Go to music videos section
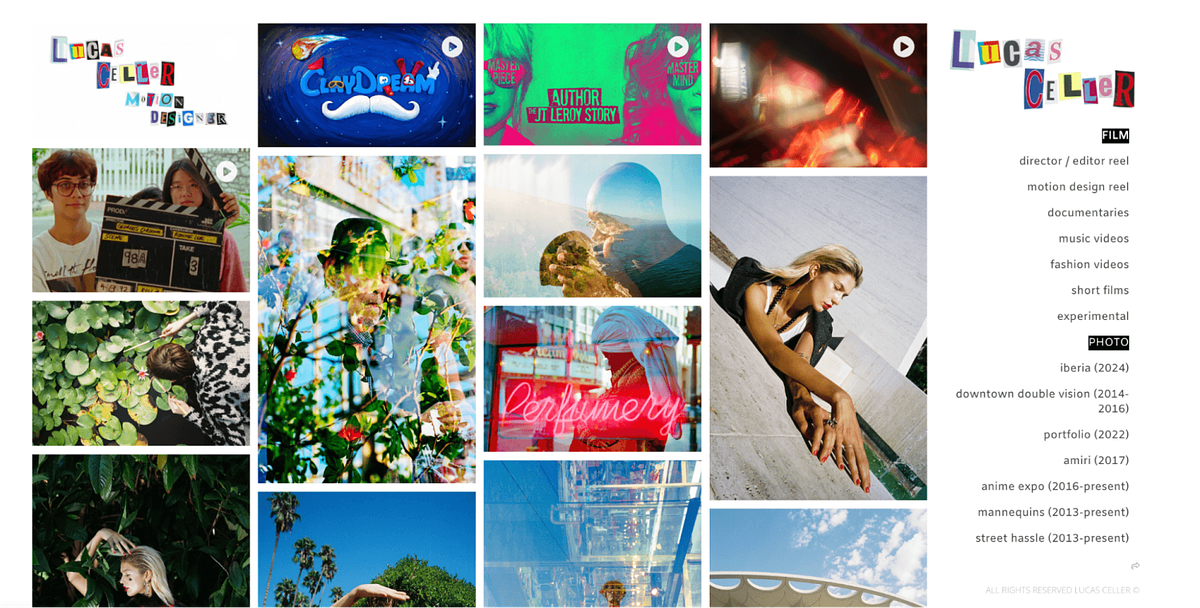Screen dimensions: 1200x608 tap(1093, 239)
